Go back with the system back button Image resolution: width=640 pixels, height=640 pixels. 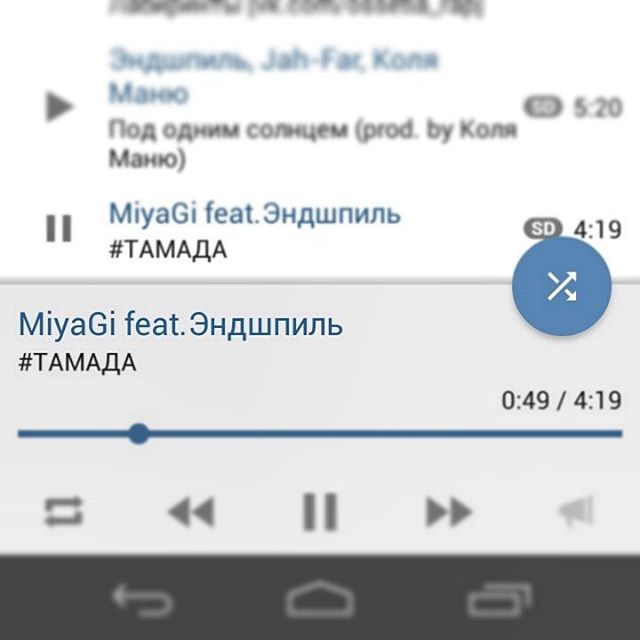click(143, 601)
